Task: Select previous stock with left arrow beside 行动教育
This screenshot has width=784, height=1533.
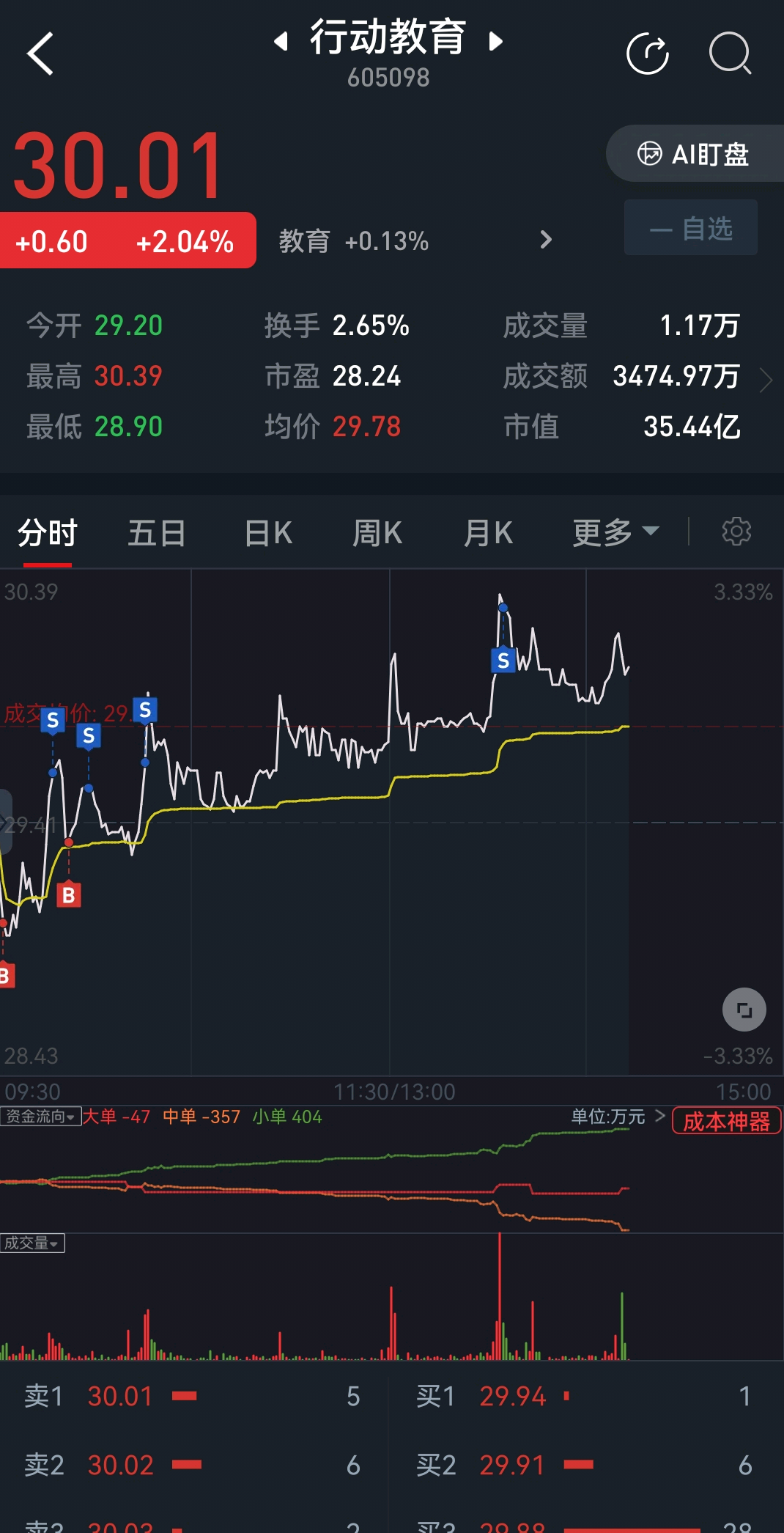Action: [x=283, y=42]
